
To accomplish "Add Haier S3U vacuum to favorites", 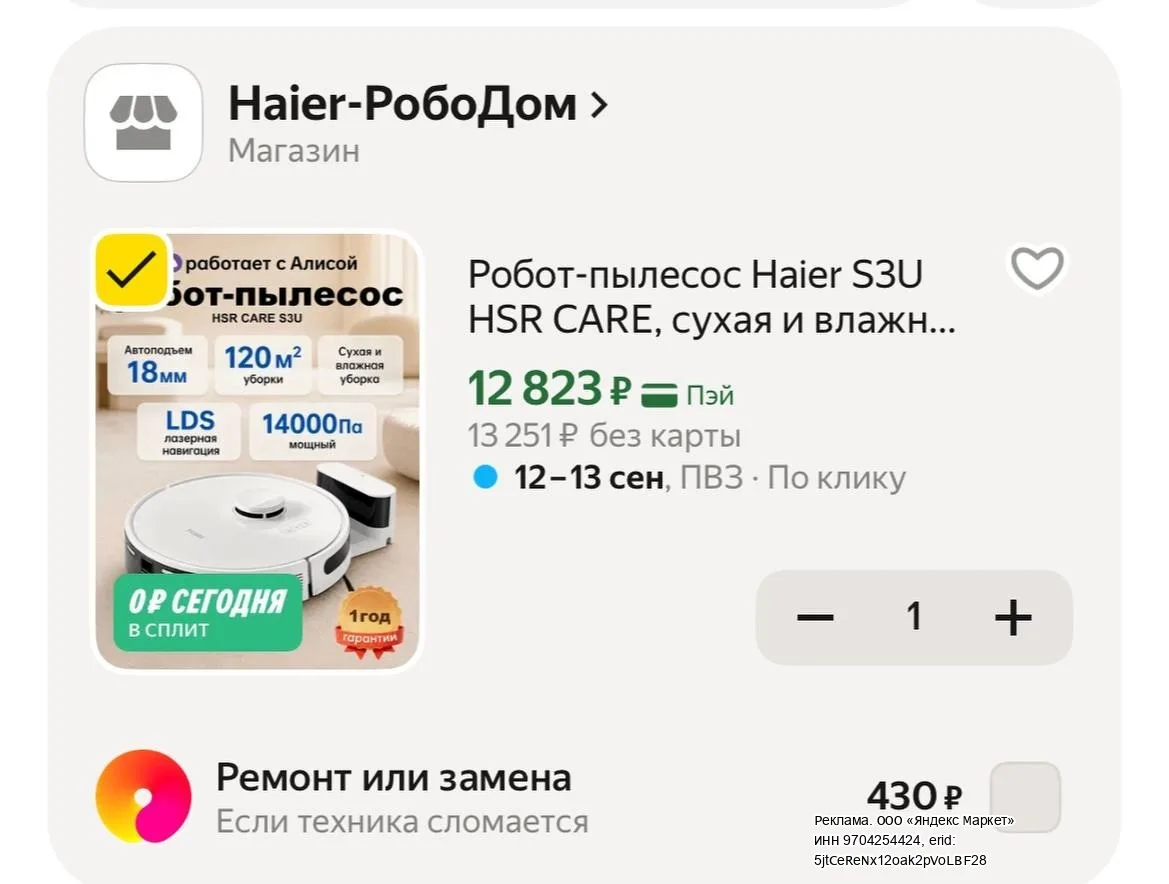I will [x=1037, y=268].
